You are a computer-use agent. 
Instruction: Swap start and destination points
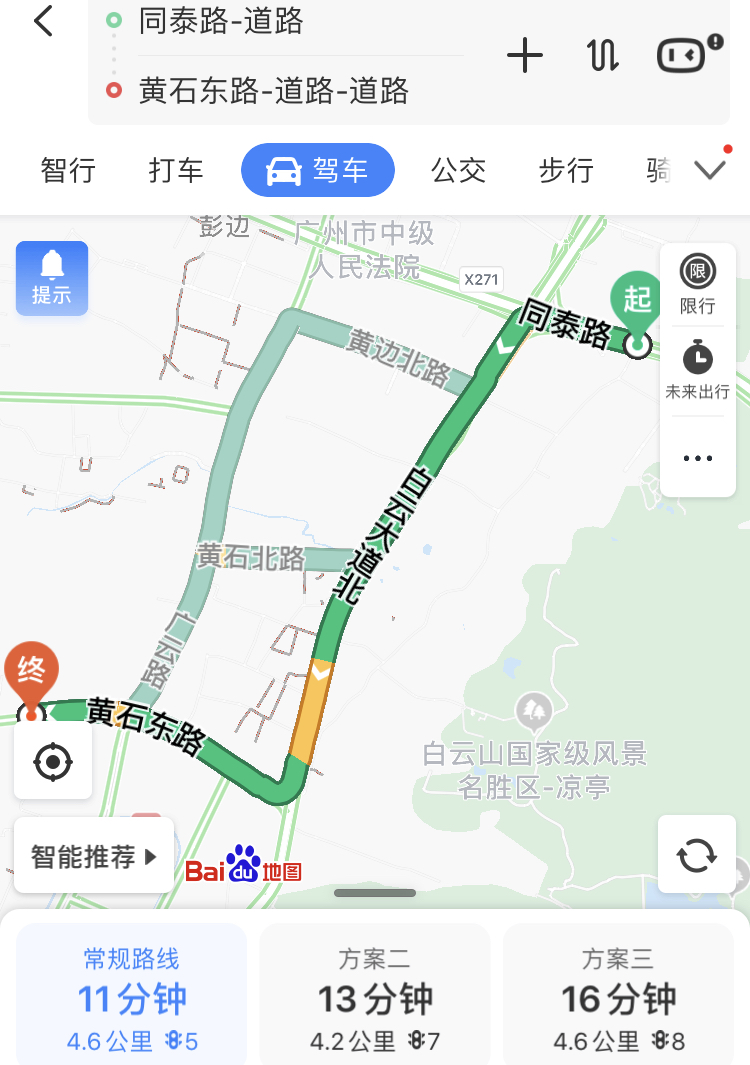603,55
